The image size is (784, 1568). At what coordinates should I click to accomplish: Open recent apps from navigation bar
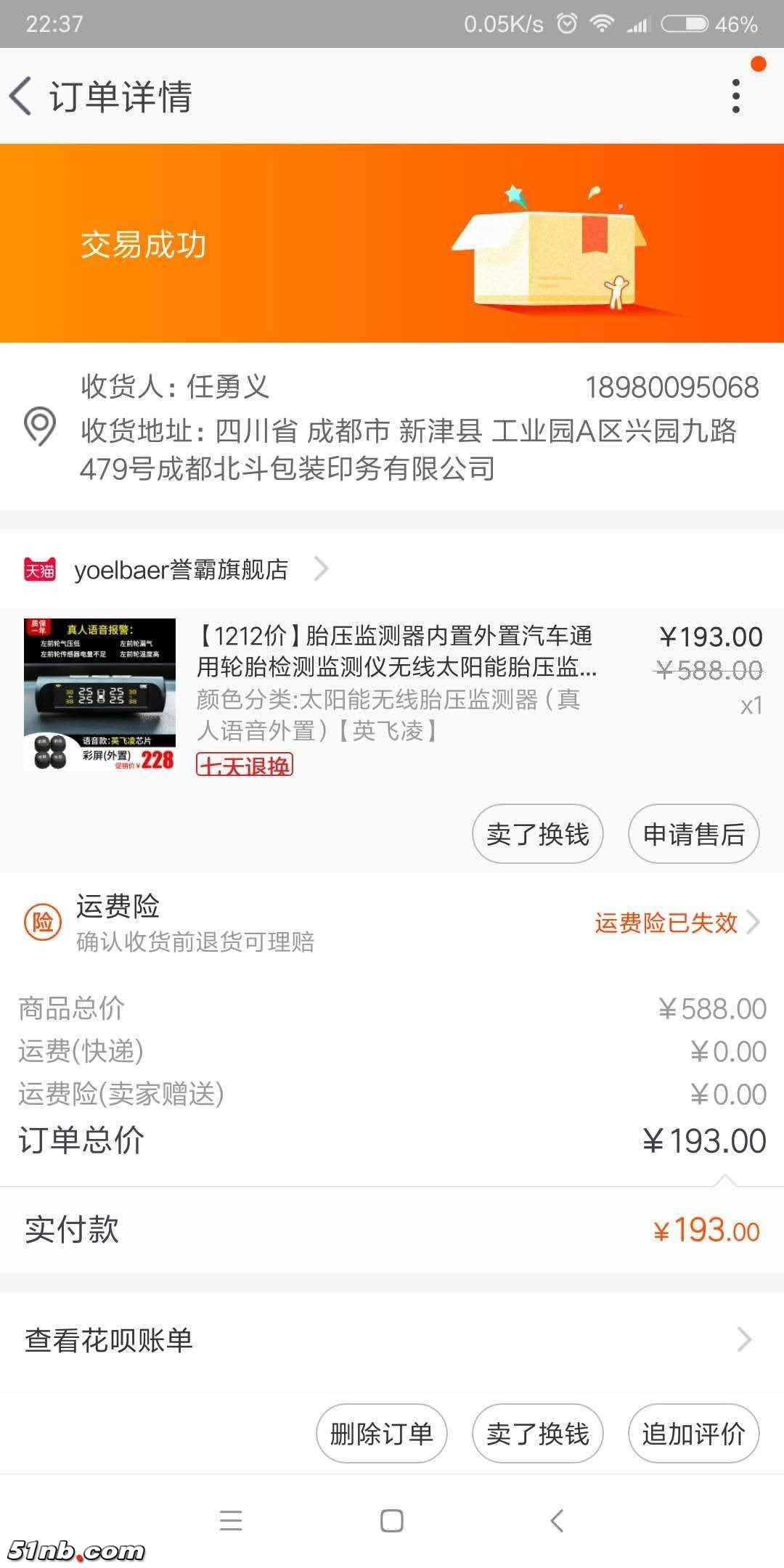click(x=231, y=1521)
